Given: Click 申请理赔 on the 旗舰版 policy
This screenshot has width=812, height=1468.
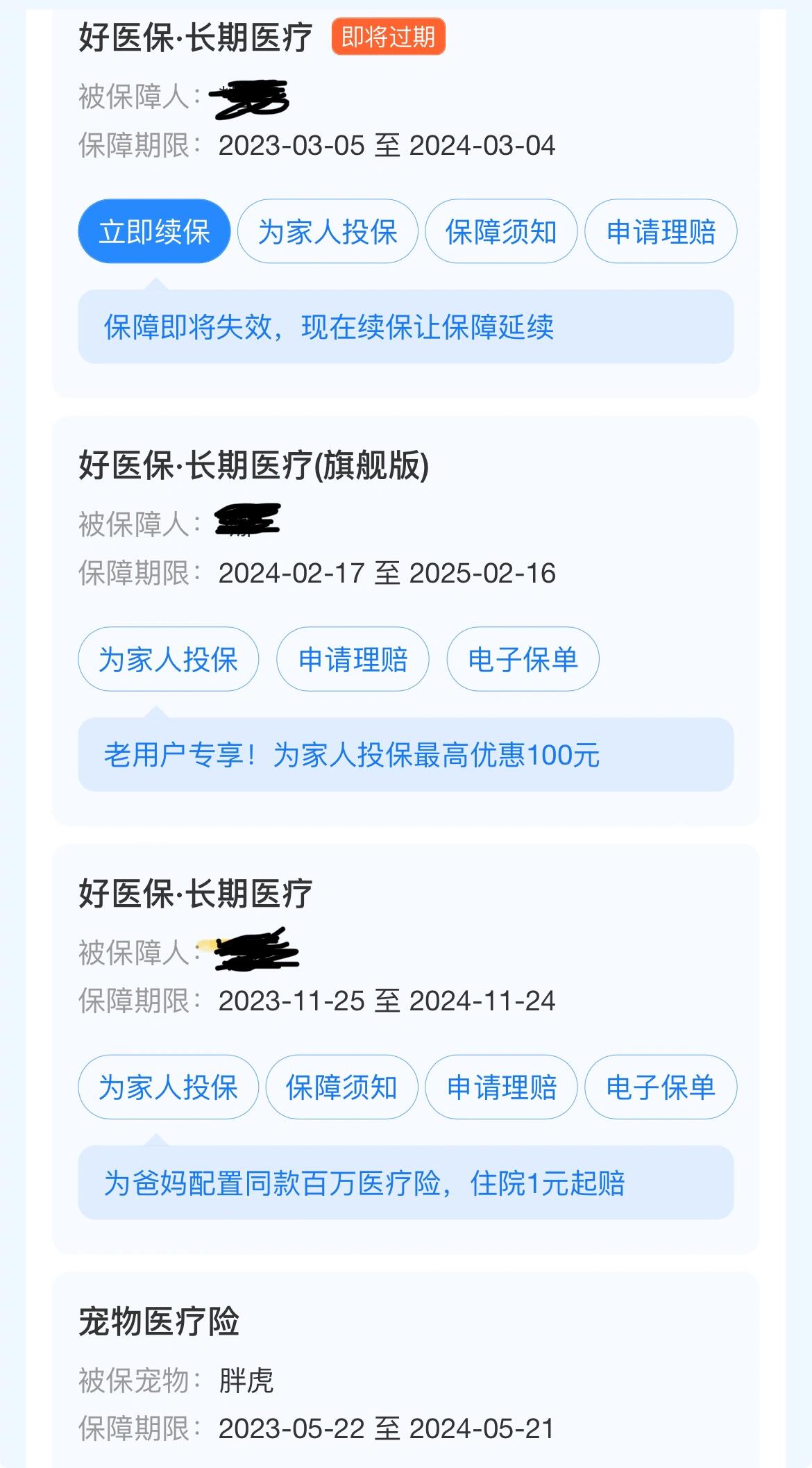Looking at the screenshot, I should 352,660.
